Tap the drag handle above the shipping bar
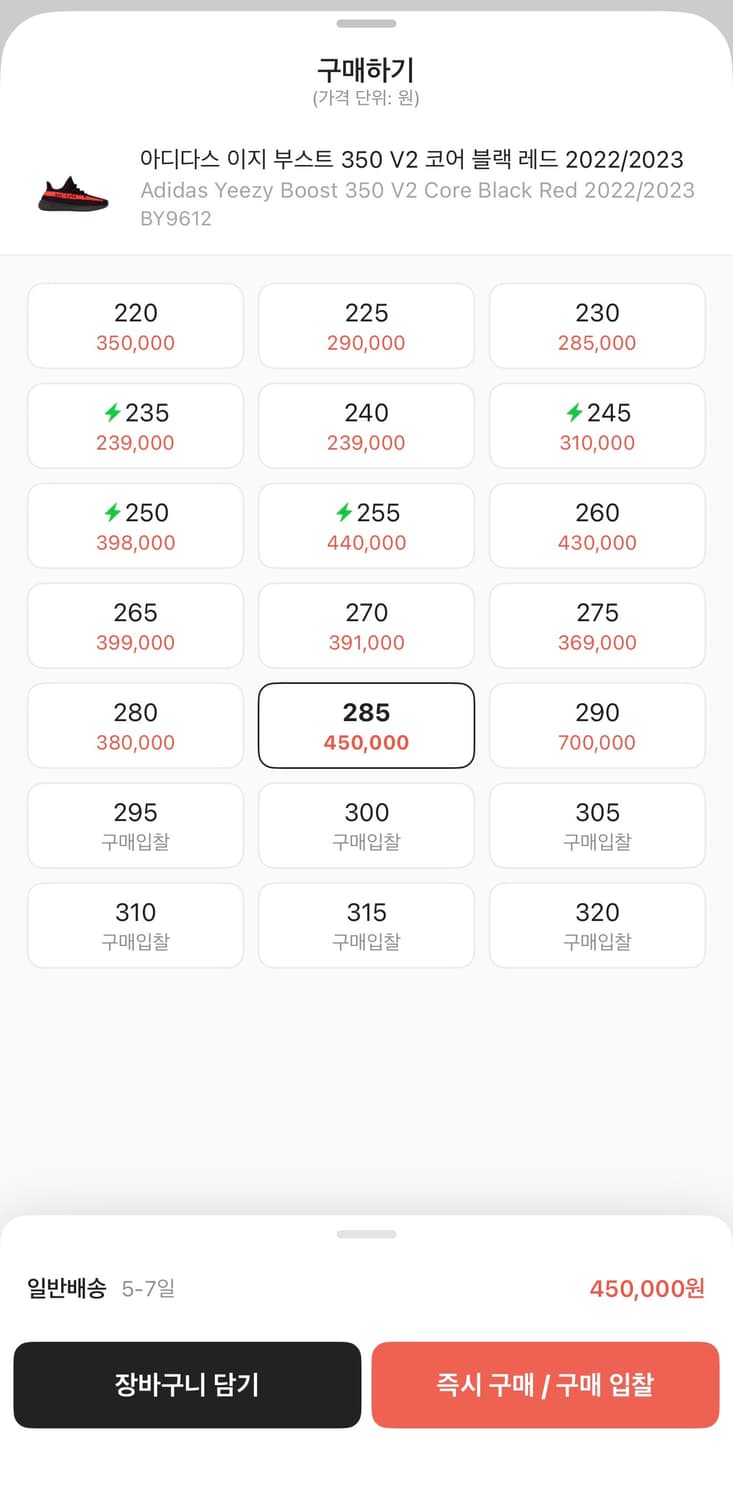This screenshot has width=733, height=1500. tap(366, 1233)
